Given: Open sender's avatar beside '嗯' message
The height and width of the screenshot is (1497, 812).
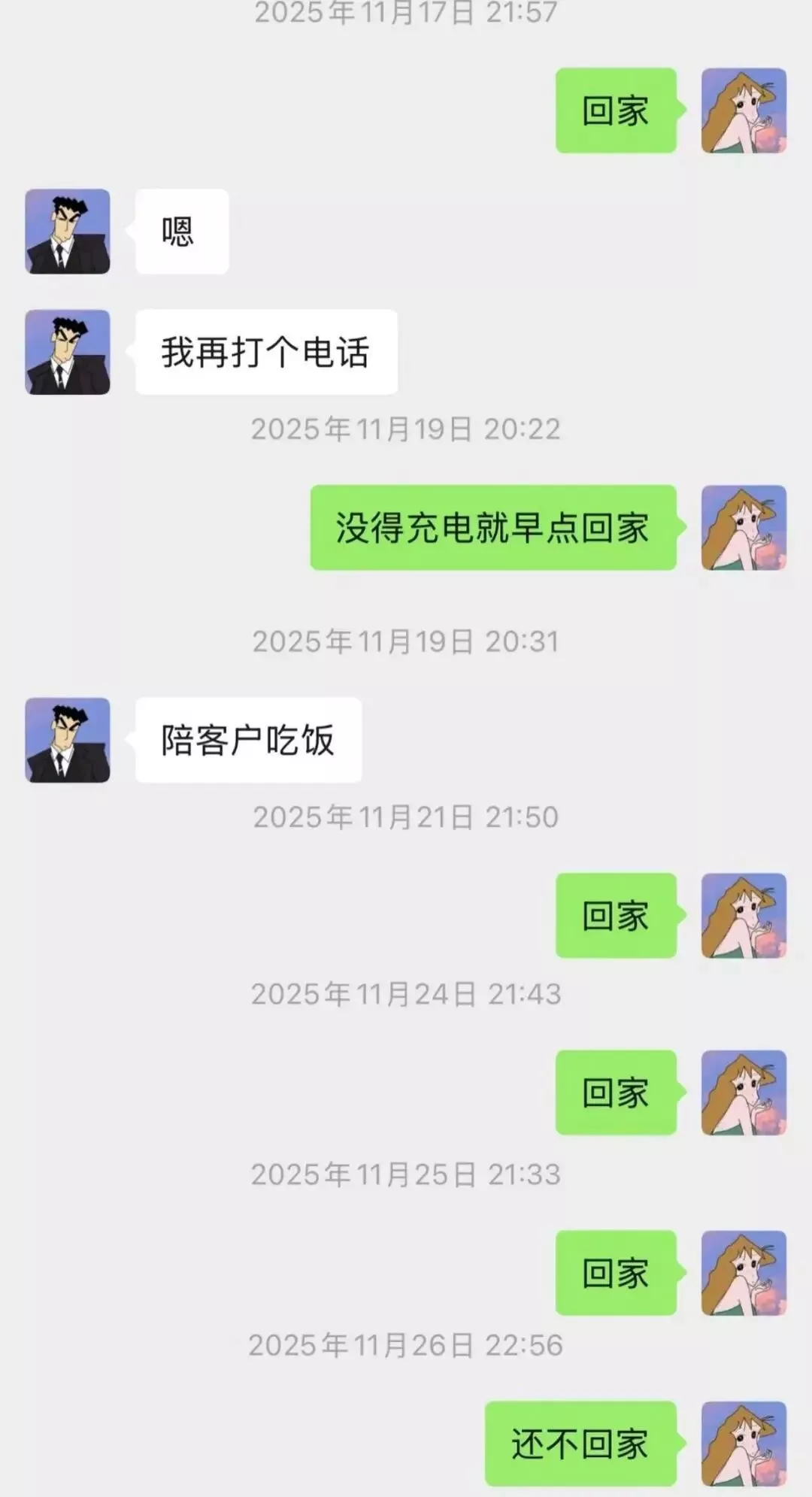Looking at the screenshot, I should coord(68,232).
